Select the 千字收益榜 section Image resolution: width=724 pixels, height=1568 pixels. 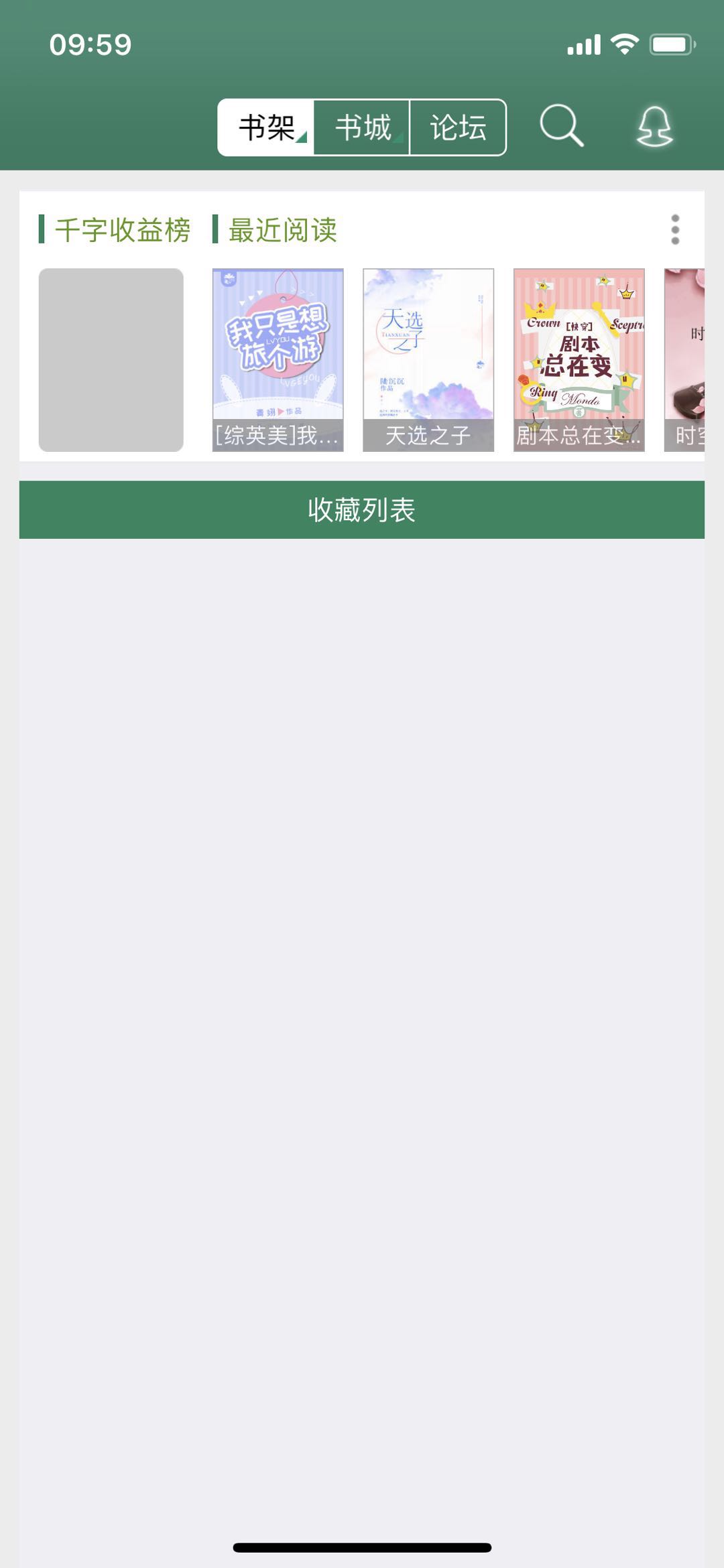pos(122,230)
